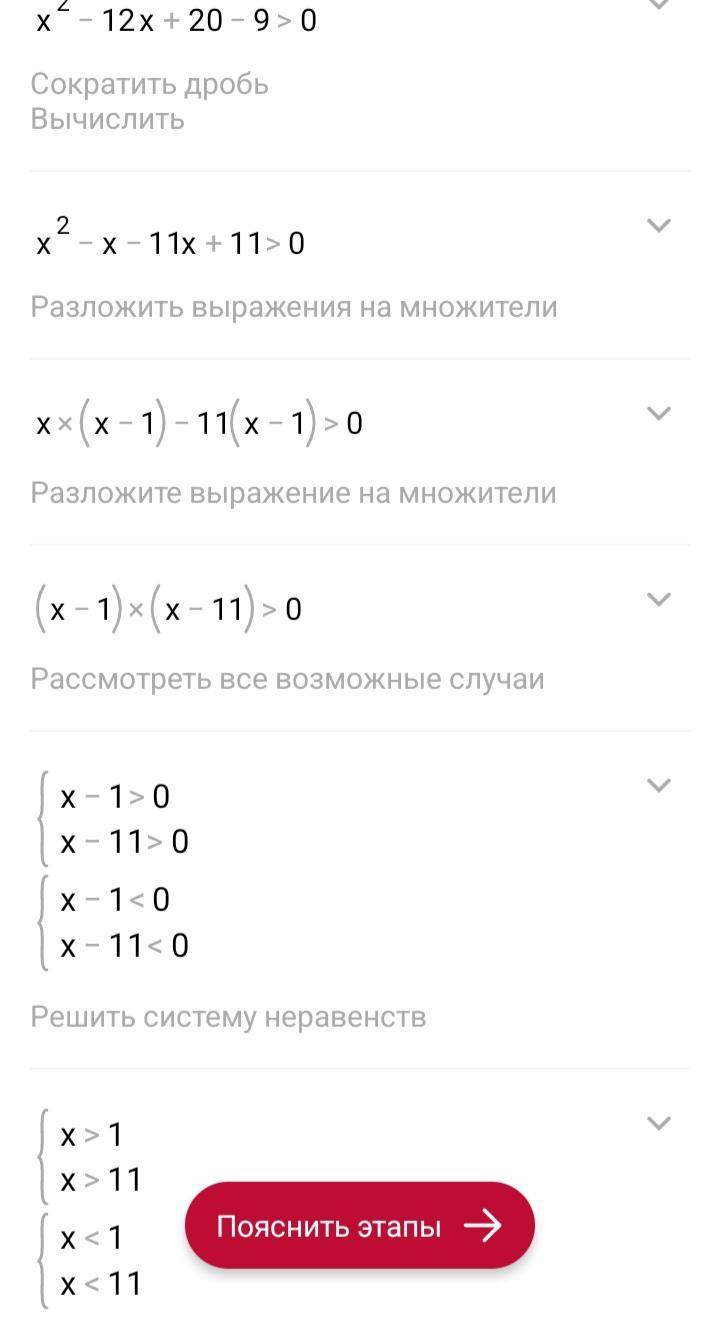This screenshot has height=1332, width=720.
Task: Tap the red Пояснить этапы button
Action: [360, 1225]
